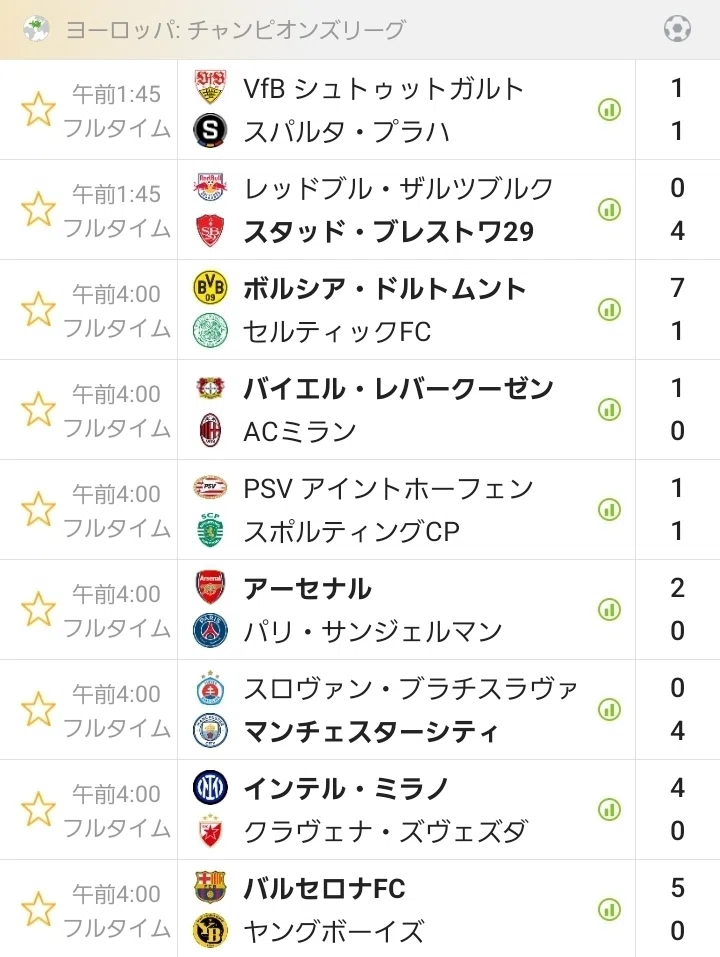Open the Leverkusen vs AC Milan match

(x=360, y=410)
